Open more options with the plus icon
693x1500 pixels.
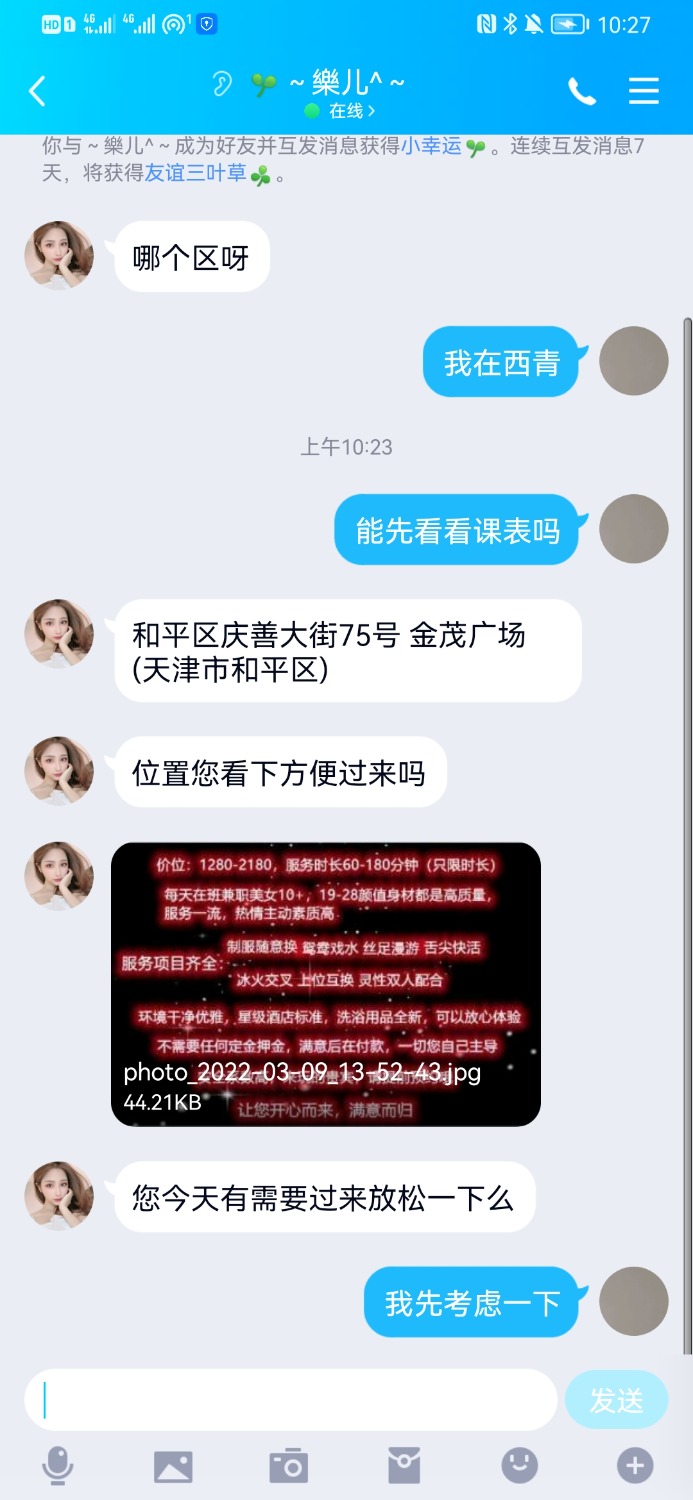pyautogui.click(x=634, y=1466)
